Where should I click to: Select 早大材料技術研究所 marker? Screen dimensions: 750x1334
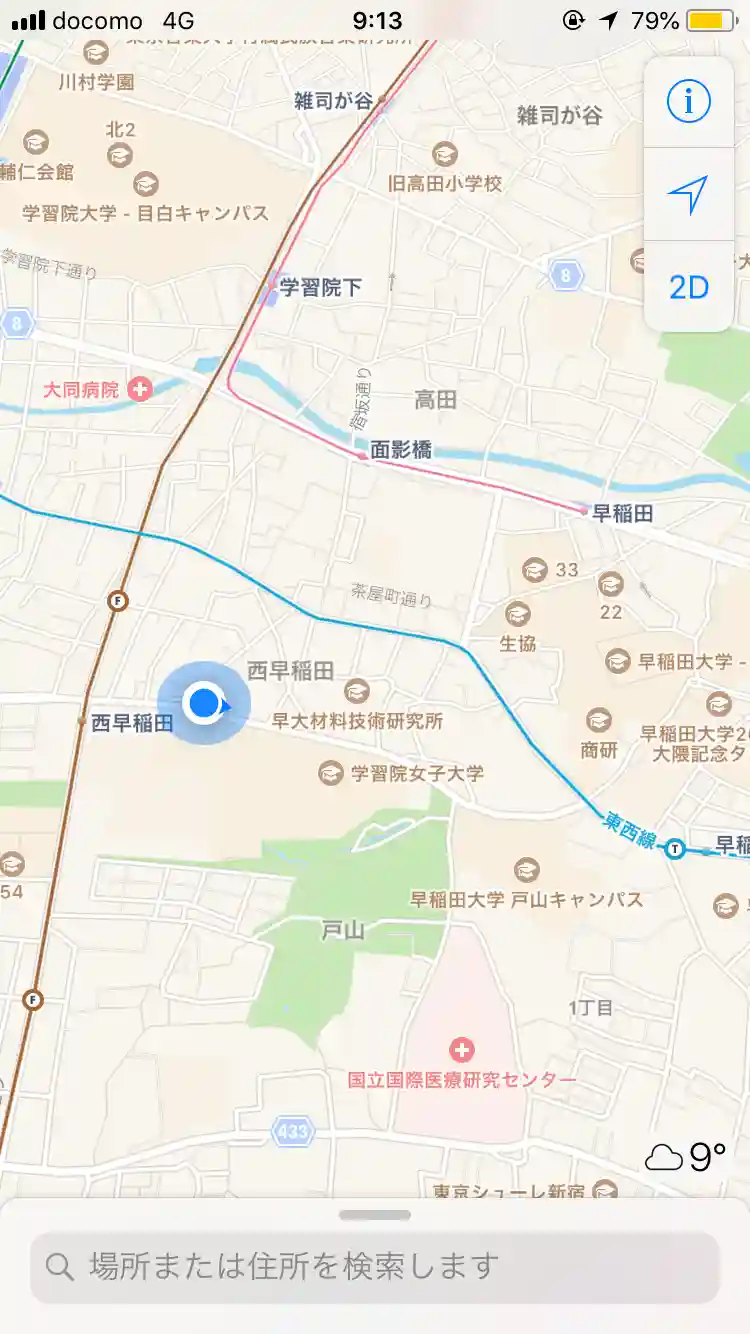[x=356, y=691]
